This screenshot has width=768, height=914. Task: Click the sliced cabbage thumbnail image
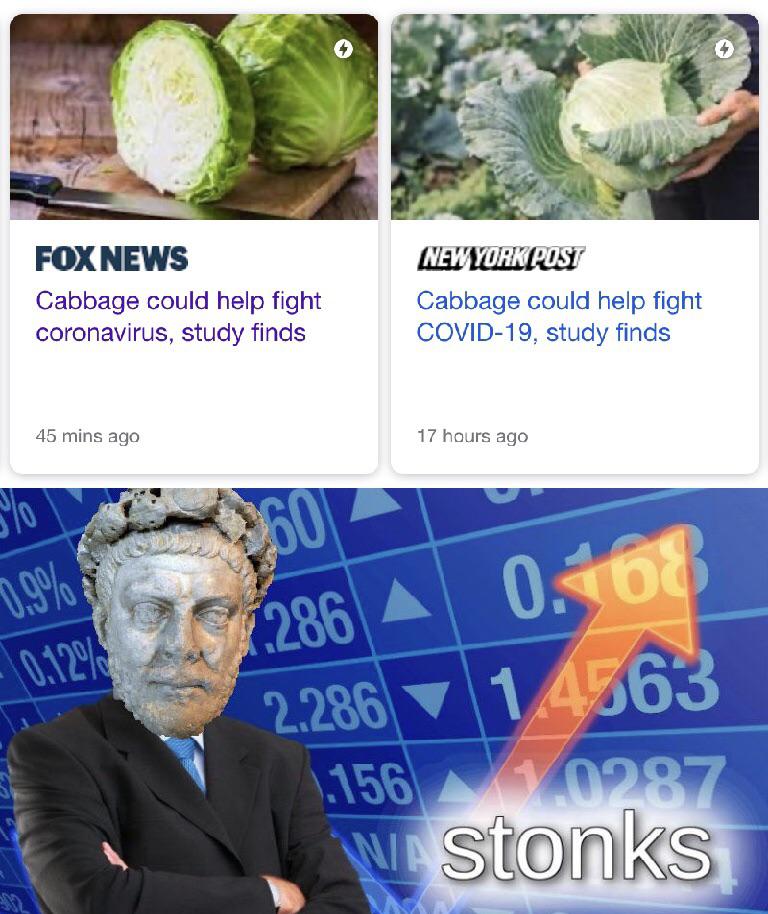pyautogui.click(x=195, y=115)
